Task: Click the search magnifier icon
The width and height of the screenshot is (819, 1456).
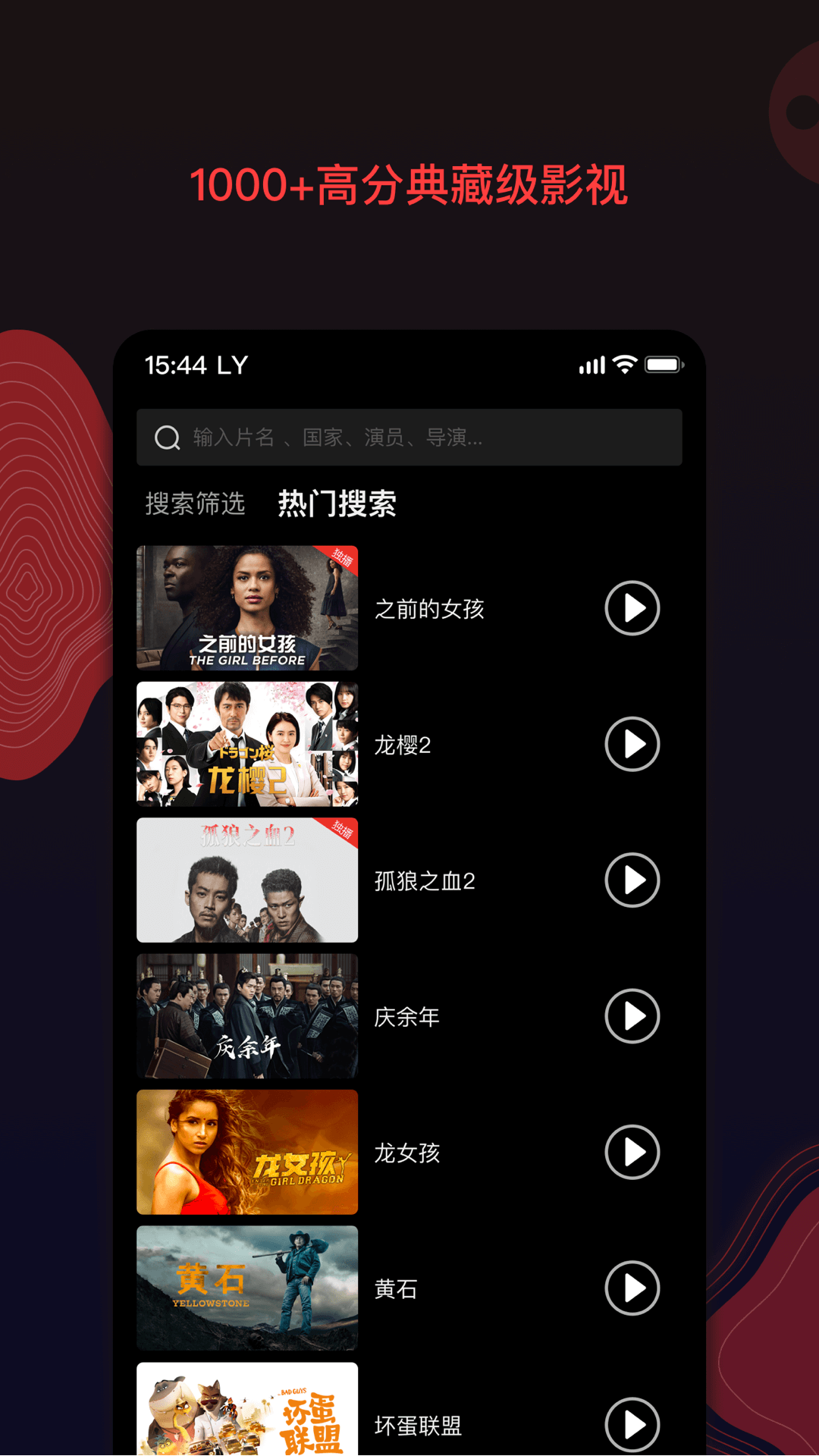Action: click(166, 437)
